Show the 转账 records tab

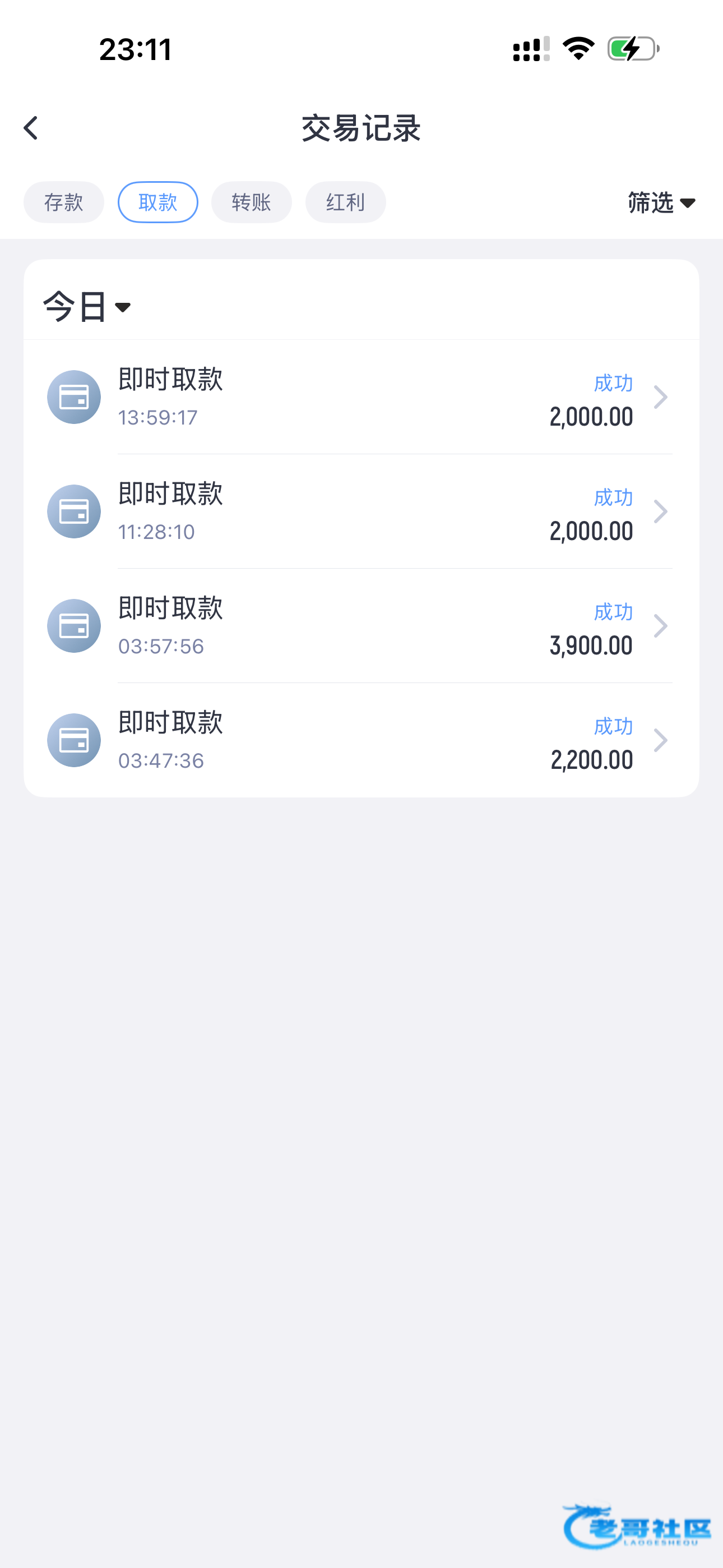pos(251,202)
